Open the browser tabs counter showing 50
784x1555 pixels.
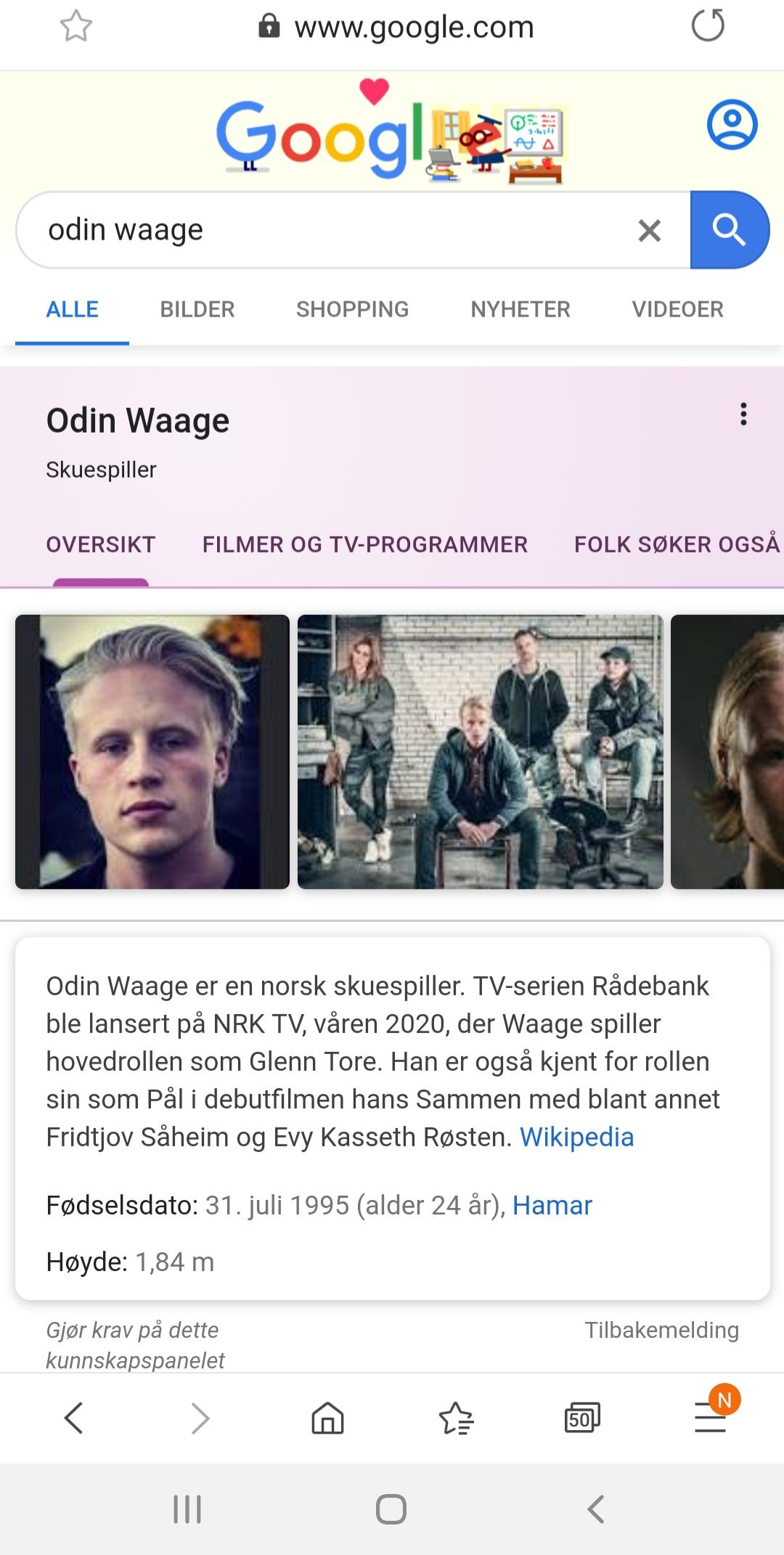[582, 1417]
